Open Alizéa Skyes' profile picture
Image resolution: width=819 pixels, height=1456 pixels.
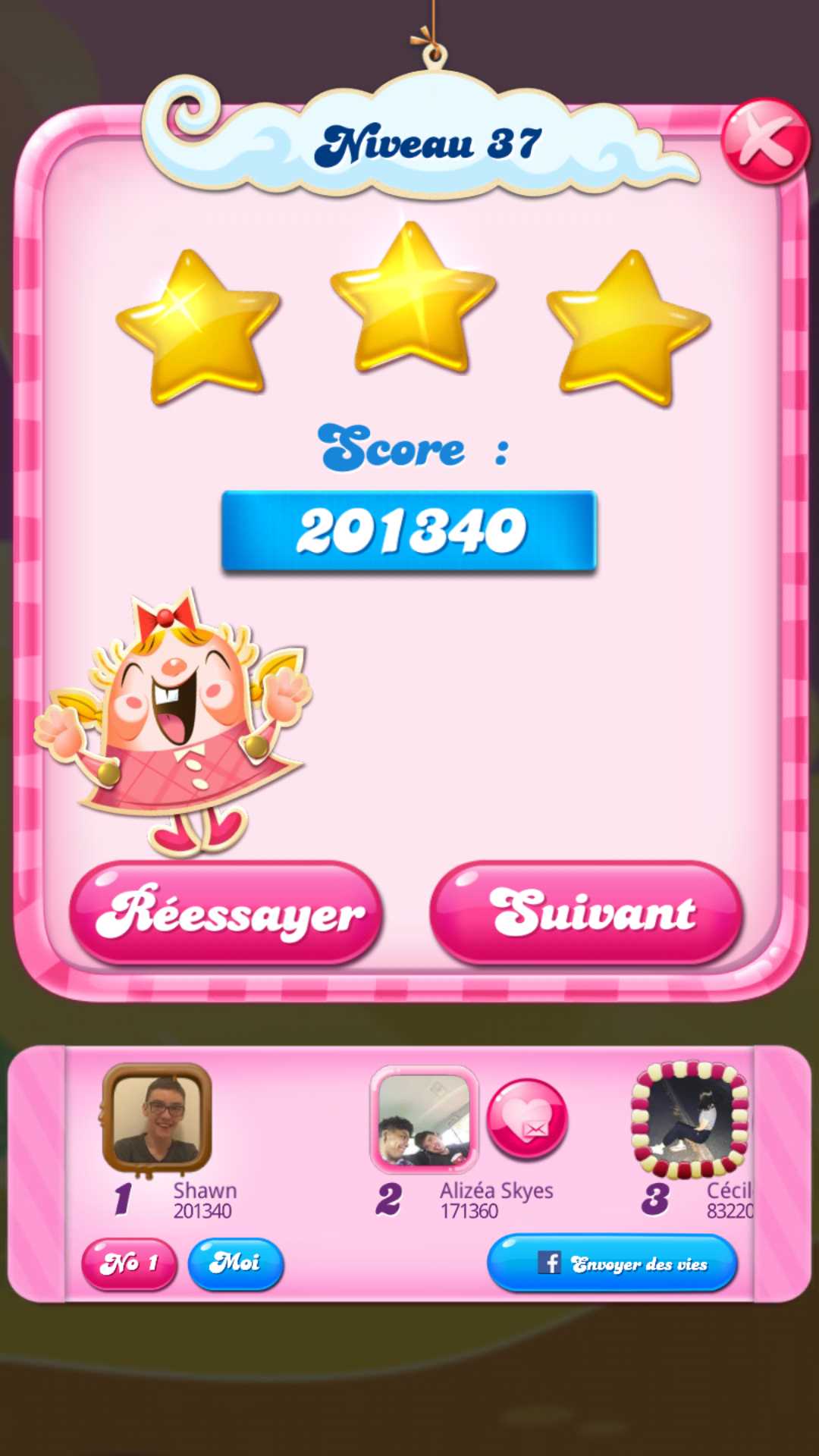pos(425,1119)
